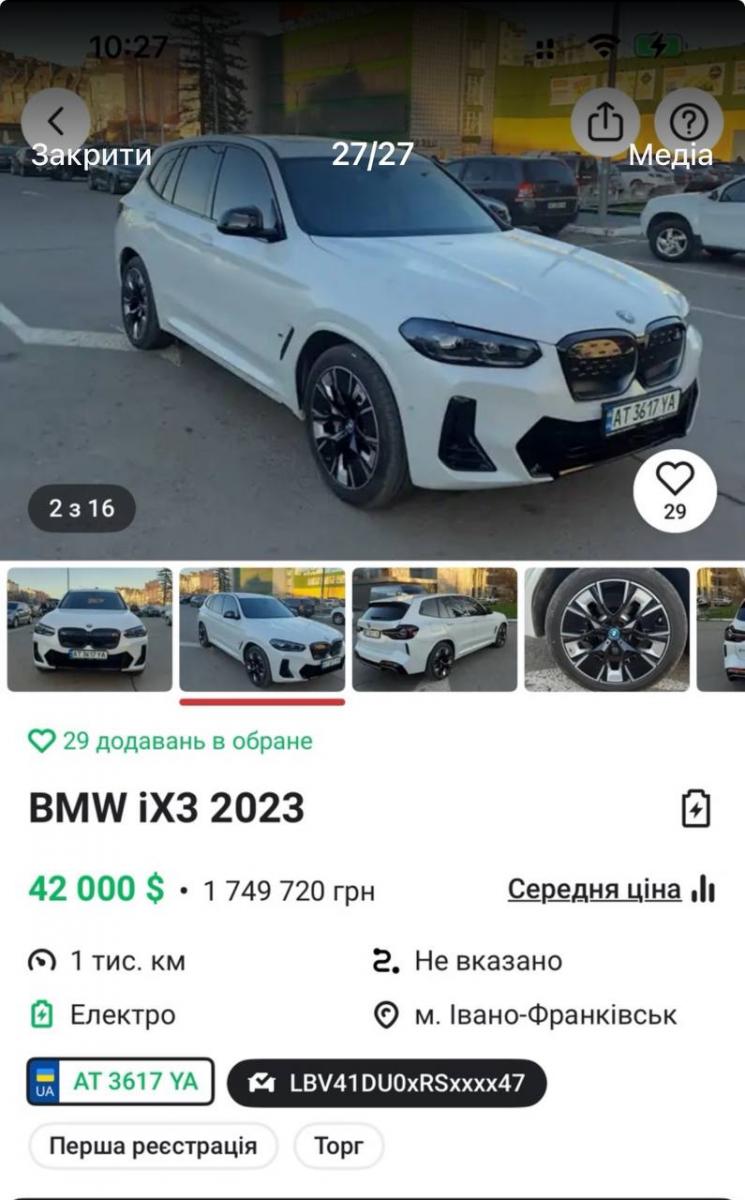745x1200 pixels.
Task: Open the share options icon
Action: pos(603,120)
